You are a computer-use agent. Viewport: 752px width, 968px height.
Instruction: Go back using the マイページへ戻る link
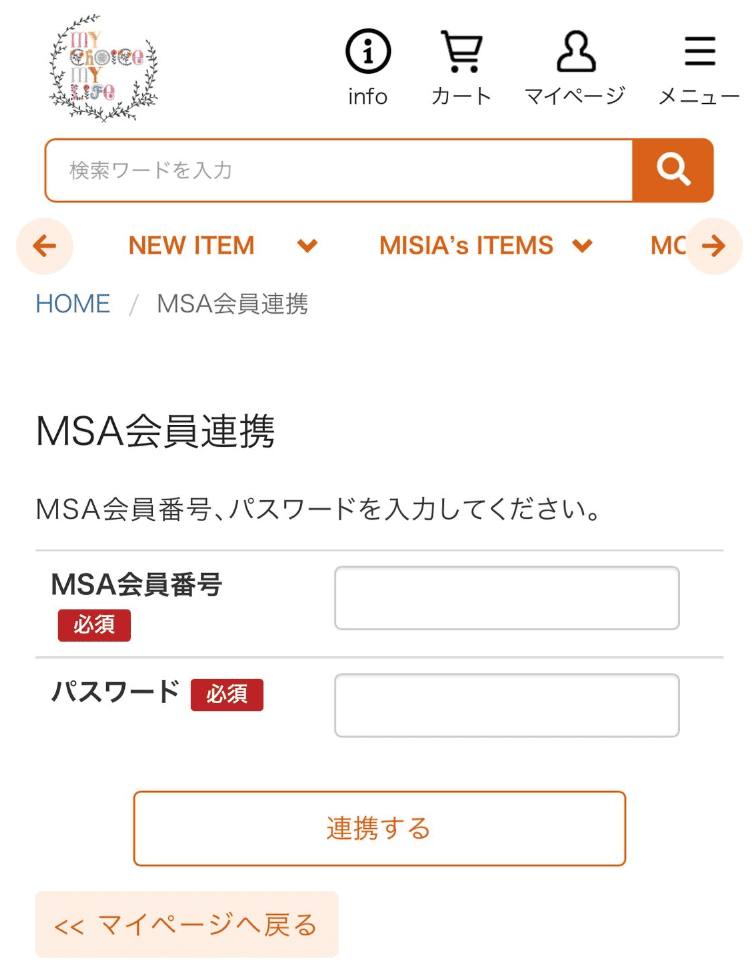186,923
